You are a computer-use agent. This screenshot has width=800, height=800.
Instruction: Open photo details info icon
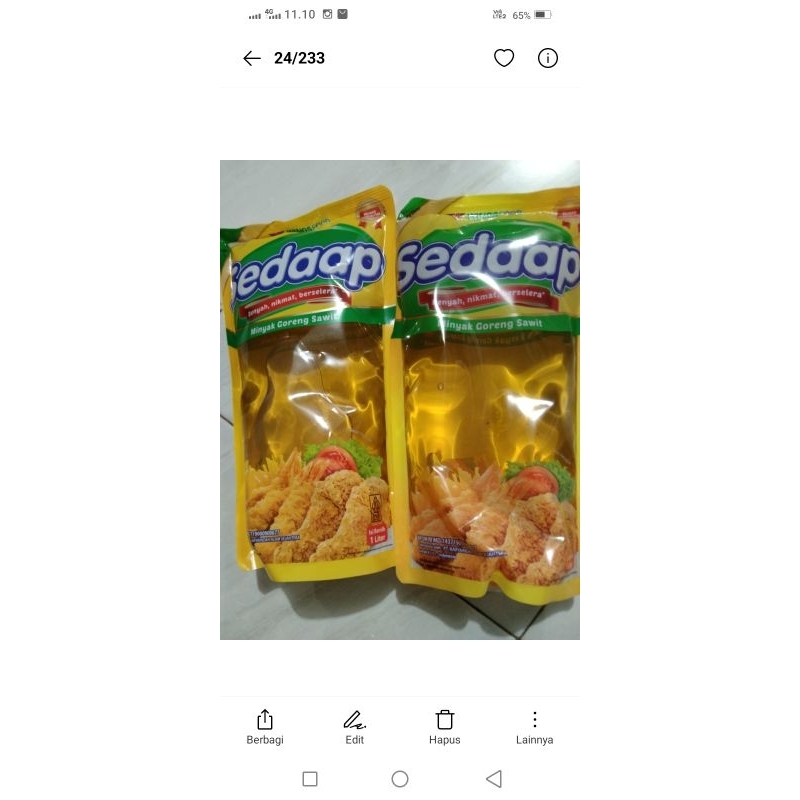coord(548,58)
